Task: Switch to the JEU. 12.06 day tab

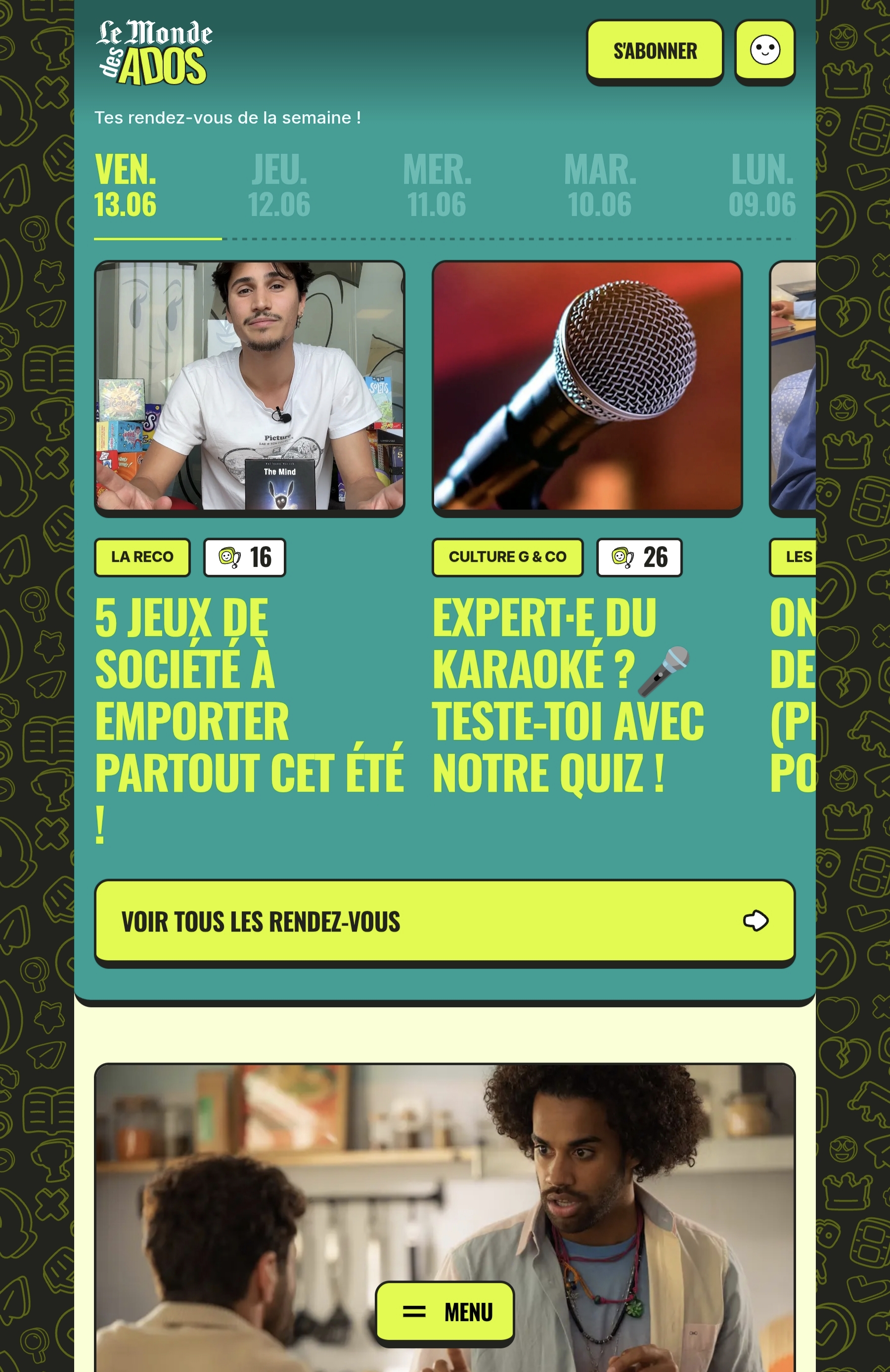Action: pyautogui.click(x=279, y=186)
